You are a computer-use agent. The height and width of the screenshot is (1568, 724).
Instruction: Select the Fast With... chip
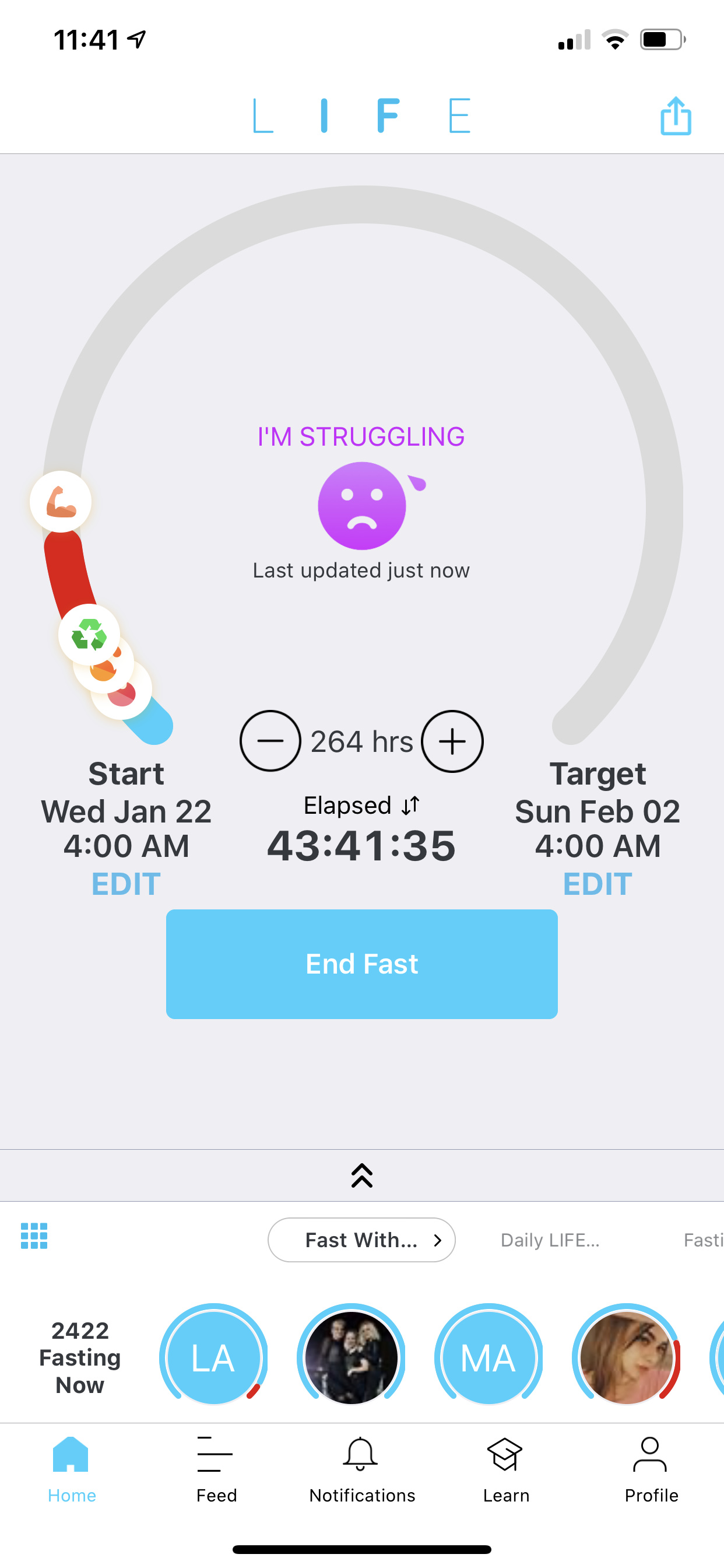point(361,1240)
